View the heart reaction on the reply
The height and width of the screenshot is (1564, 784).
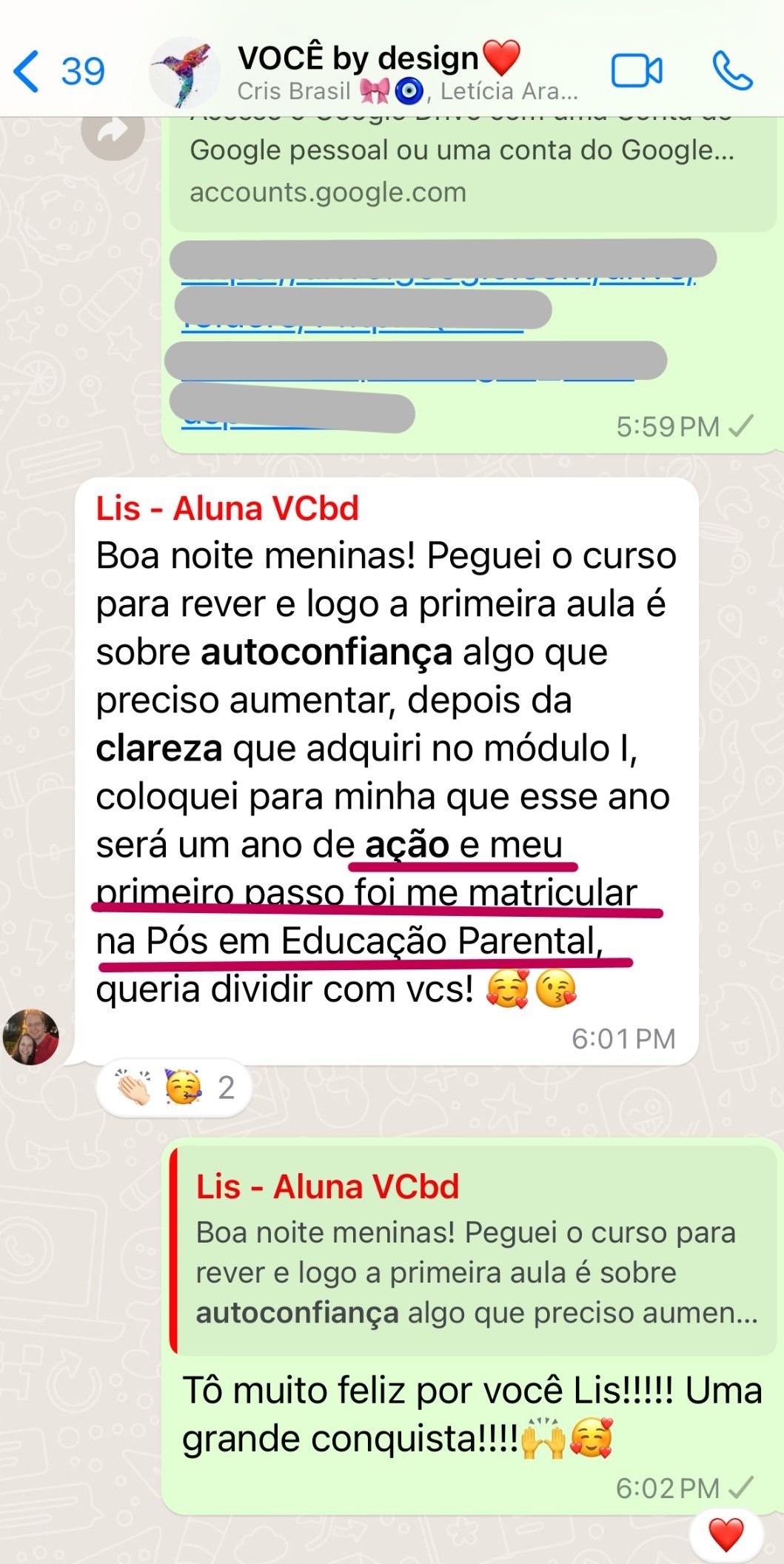coord(726,1534)
